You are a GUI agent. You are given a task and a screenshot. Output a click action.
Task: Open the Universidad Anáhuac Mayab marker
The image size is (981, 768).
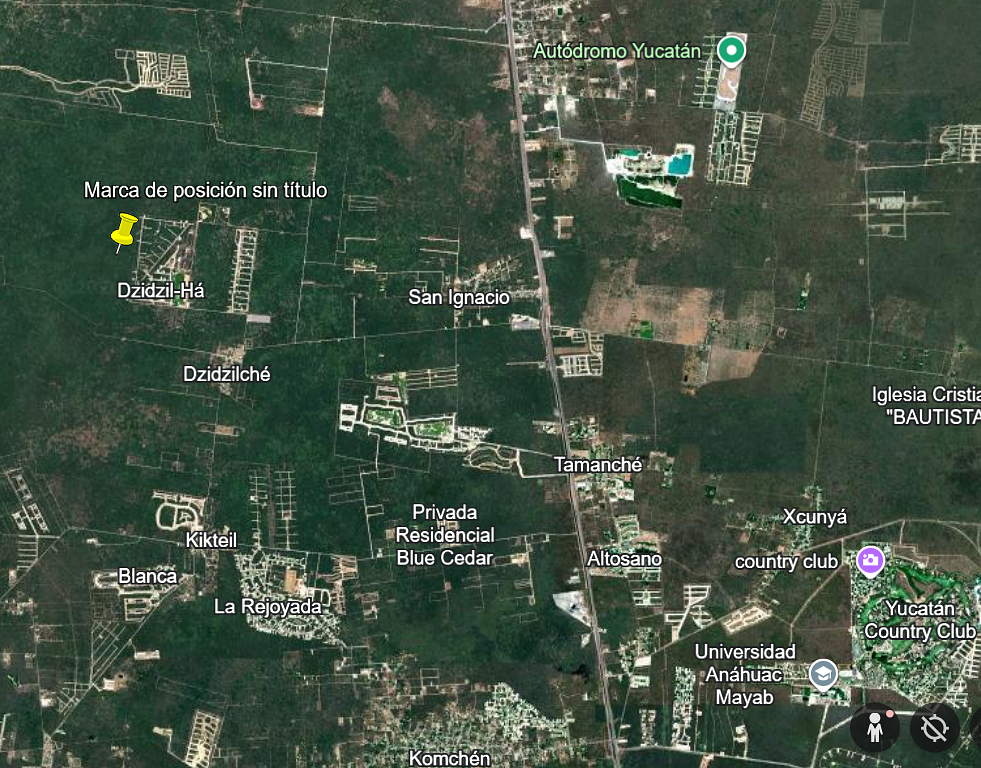[x=822, y=675]
